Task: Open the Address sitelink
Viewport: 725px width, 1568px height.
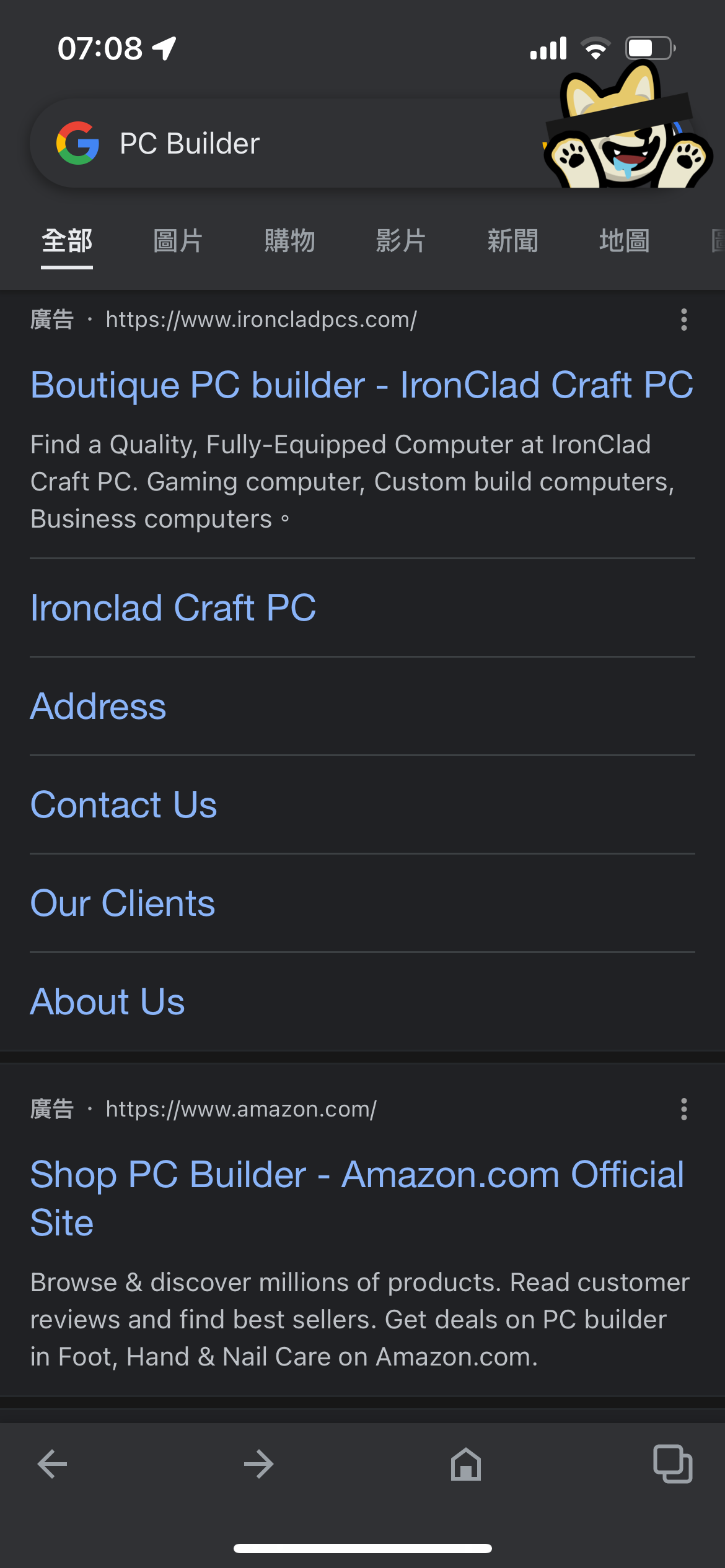Action: coord(99,706)
